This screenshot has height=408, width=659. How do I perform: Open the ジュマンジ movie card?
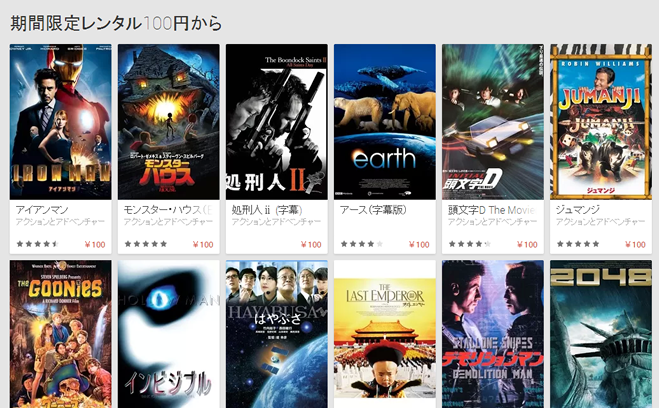600,122
